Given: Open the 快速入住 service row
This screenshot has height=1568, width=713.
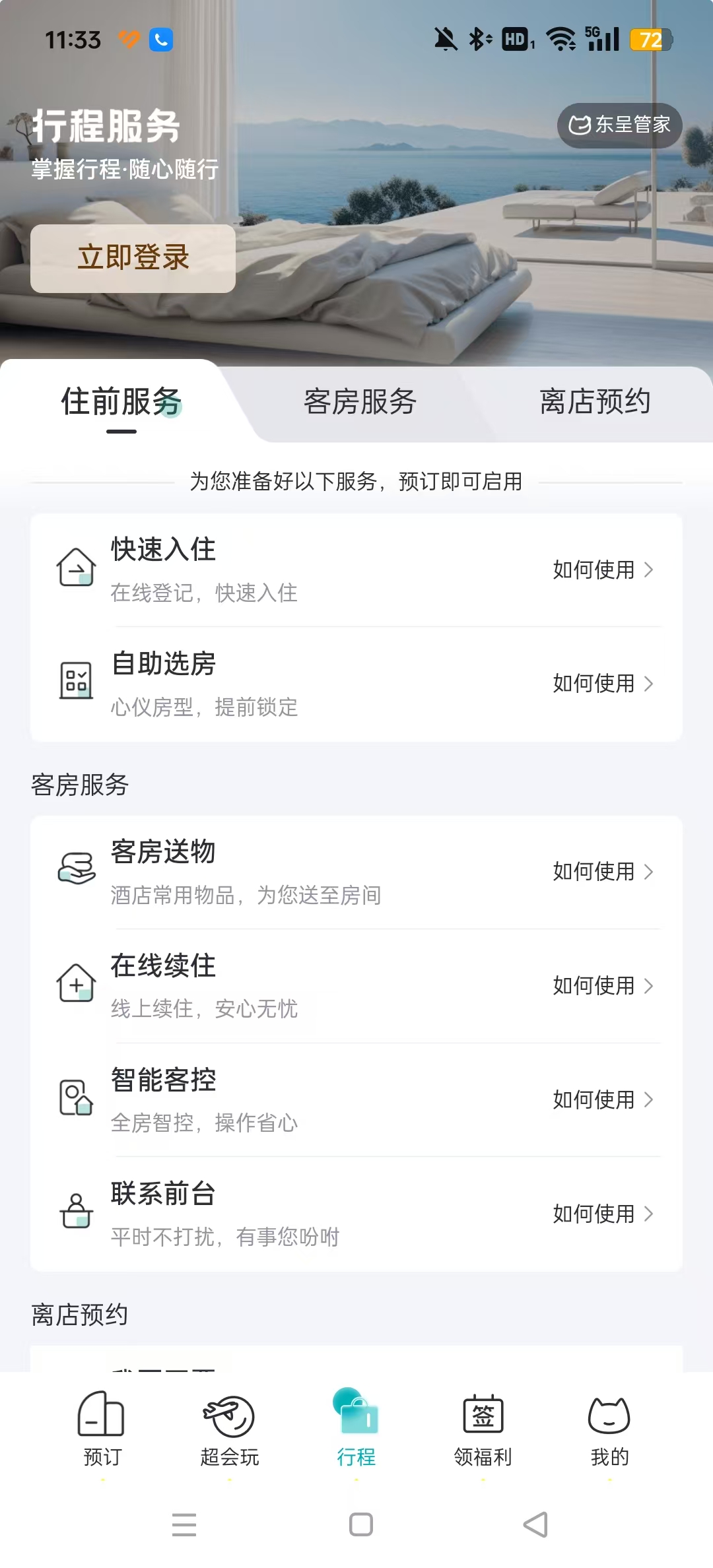Looking at the screenshot, I should click(x=356, y=570).
